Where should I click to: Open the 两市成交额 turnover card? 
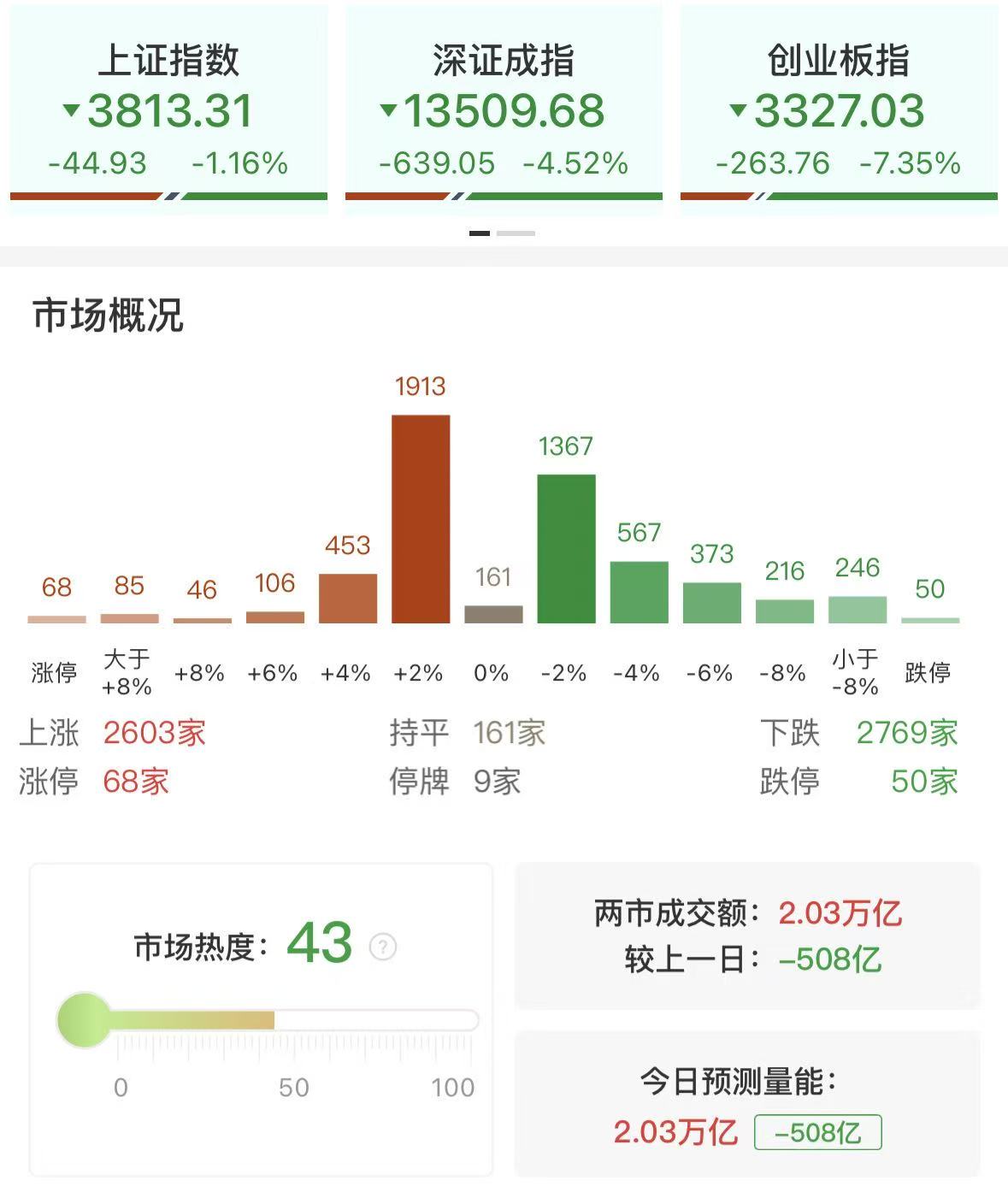(x=747, y=935)
